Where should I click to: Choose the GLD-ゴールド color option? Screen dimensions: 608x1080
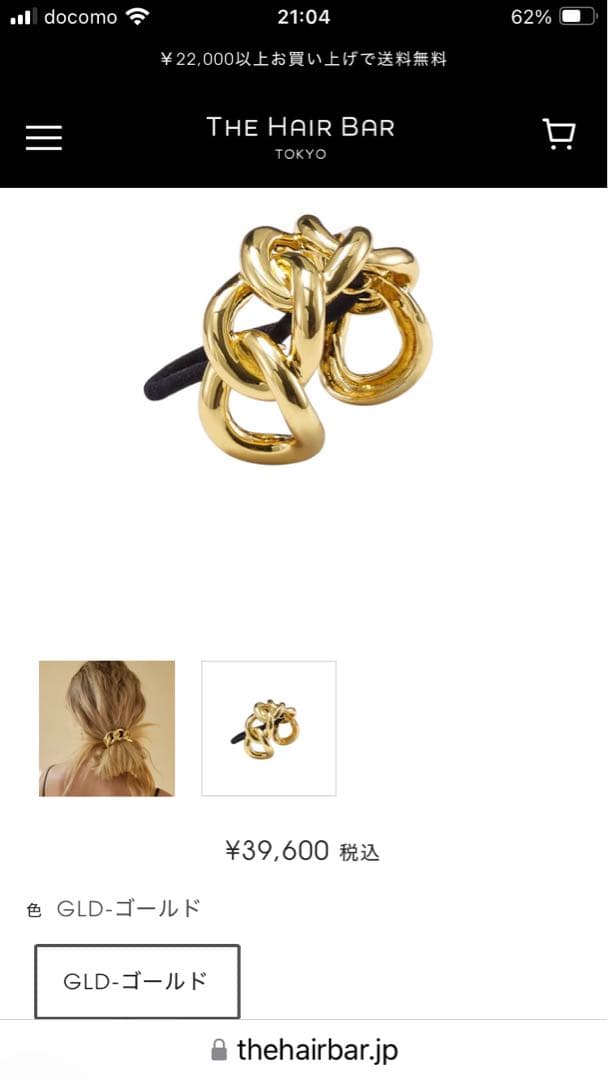[137, 981]
